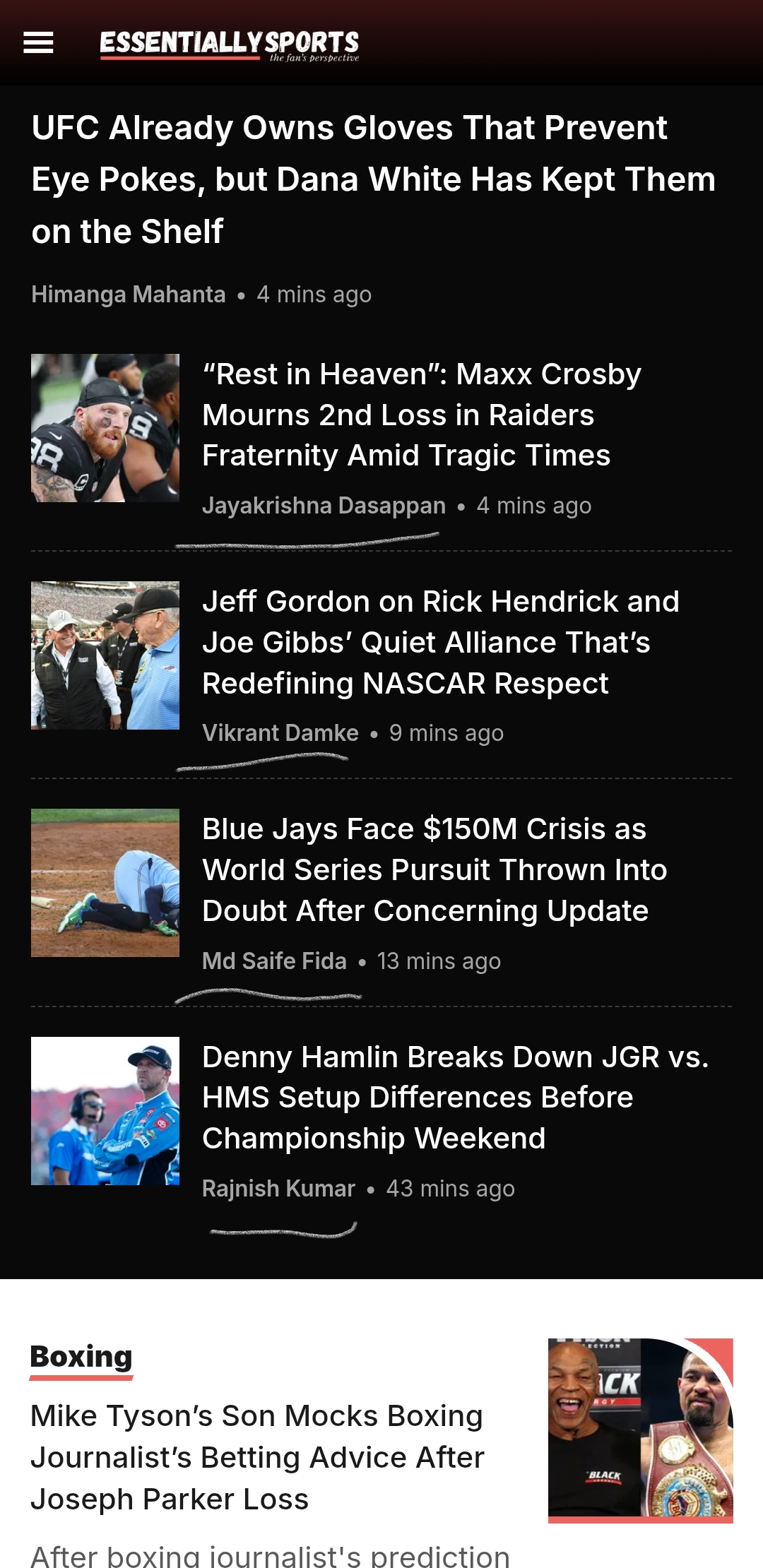Open Mike Tyson's son boxing journalist story
The width and height of the screenshot is (763, 1568).
point(257,1457)
